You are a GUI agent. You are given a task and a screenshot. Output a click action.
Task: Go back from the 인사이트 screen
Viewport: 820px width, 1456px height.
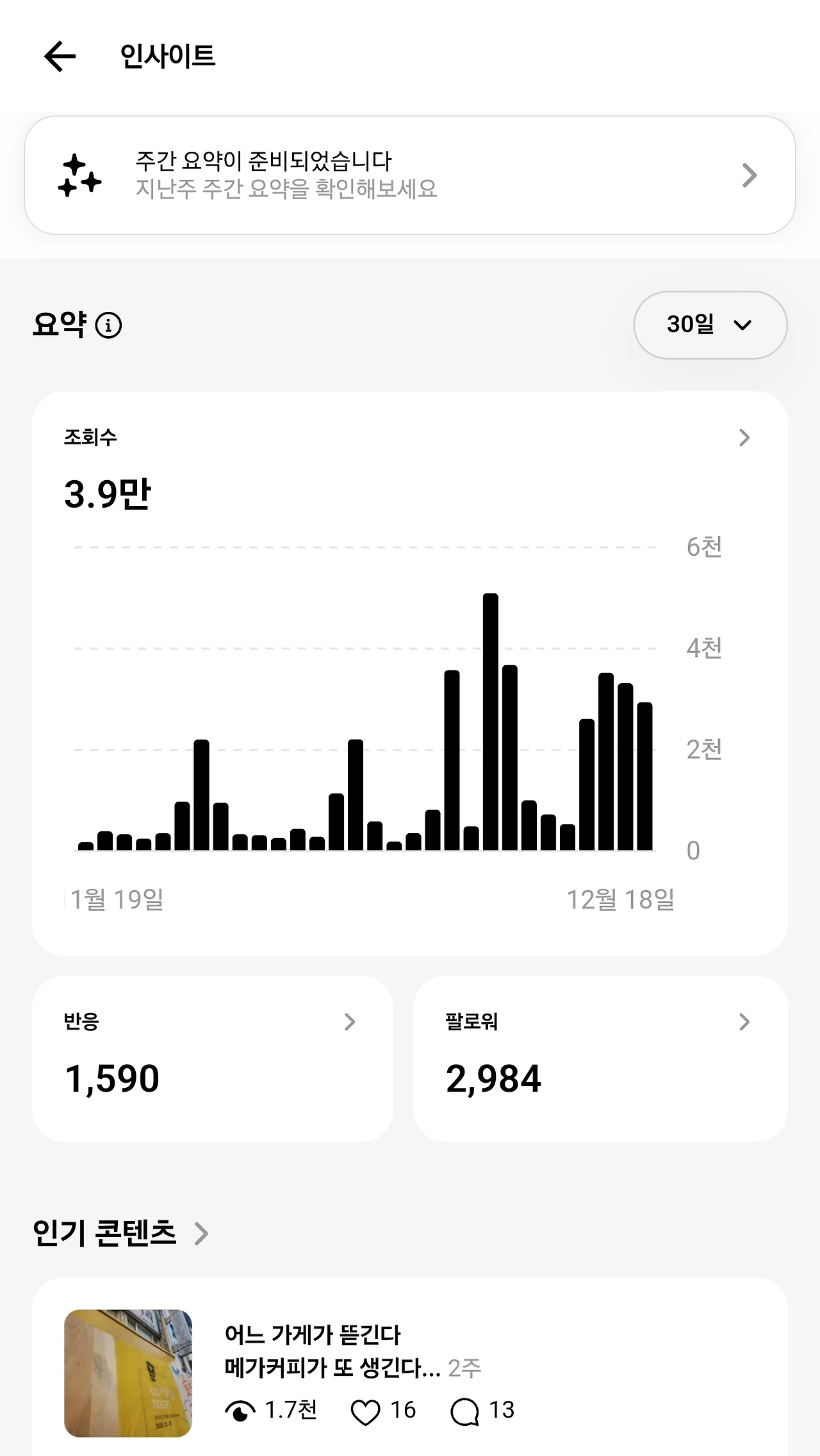60,56
